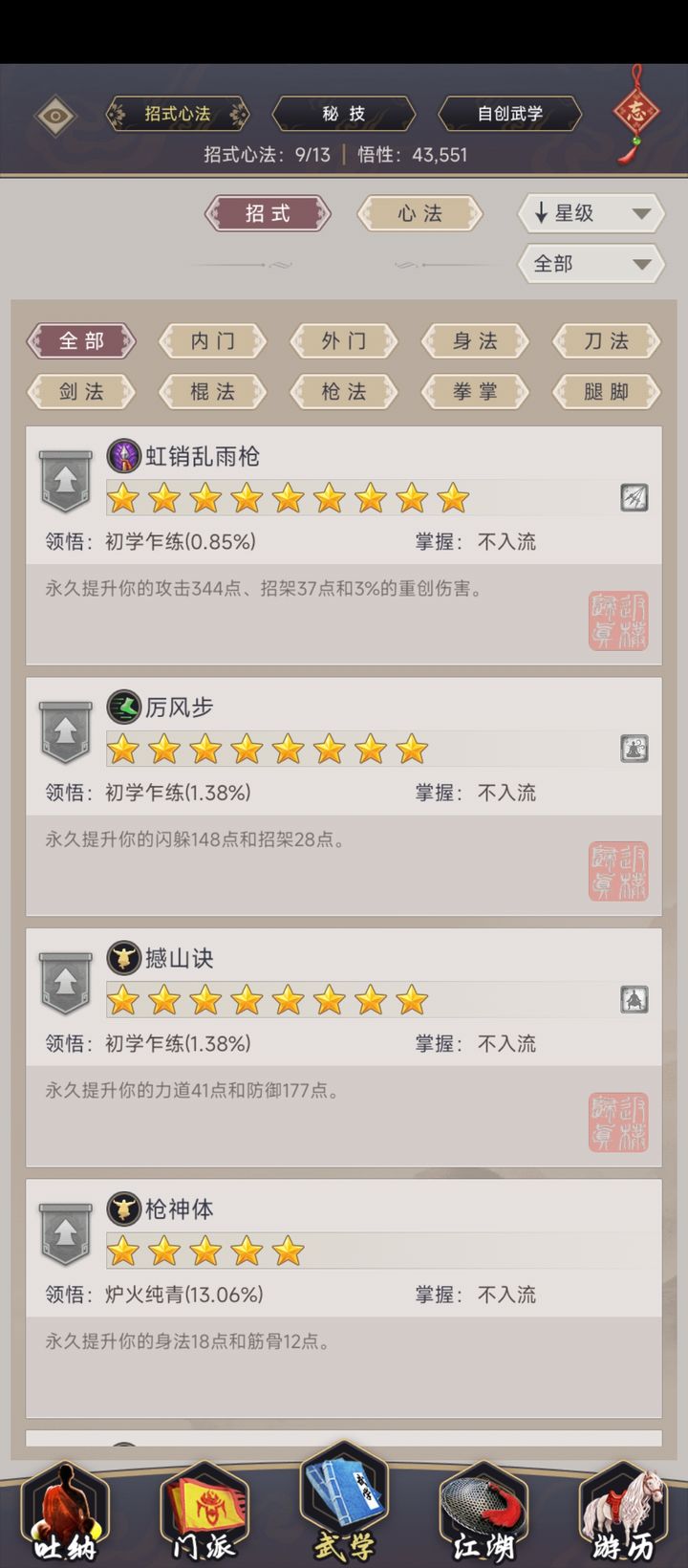The height and width of the screenshot is (1568, 688).
Task: Select the 身法 filter chip
Action: point(475,341)
